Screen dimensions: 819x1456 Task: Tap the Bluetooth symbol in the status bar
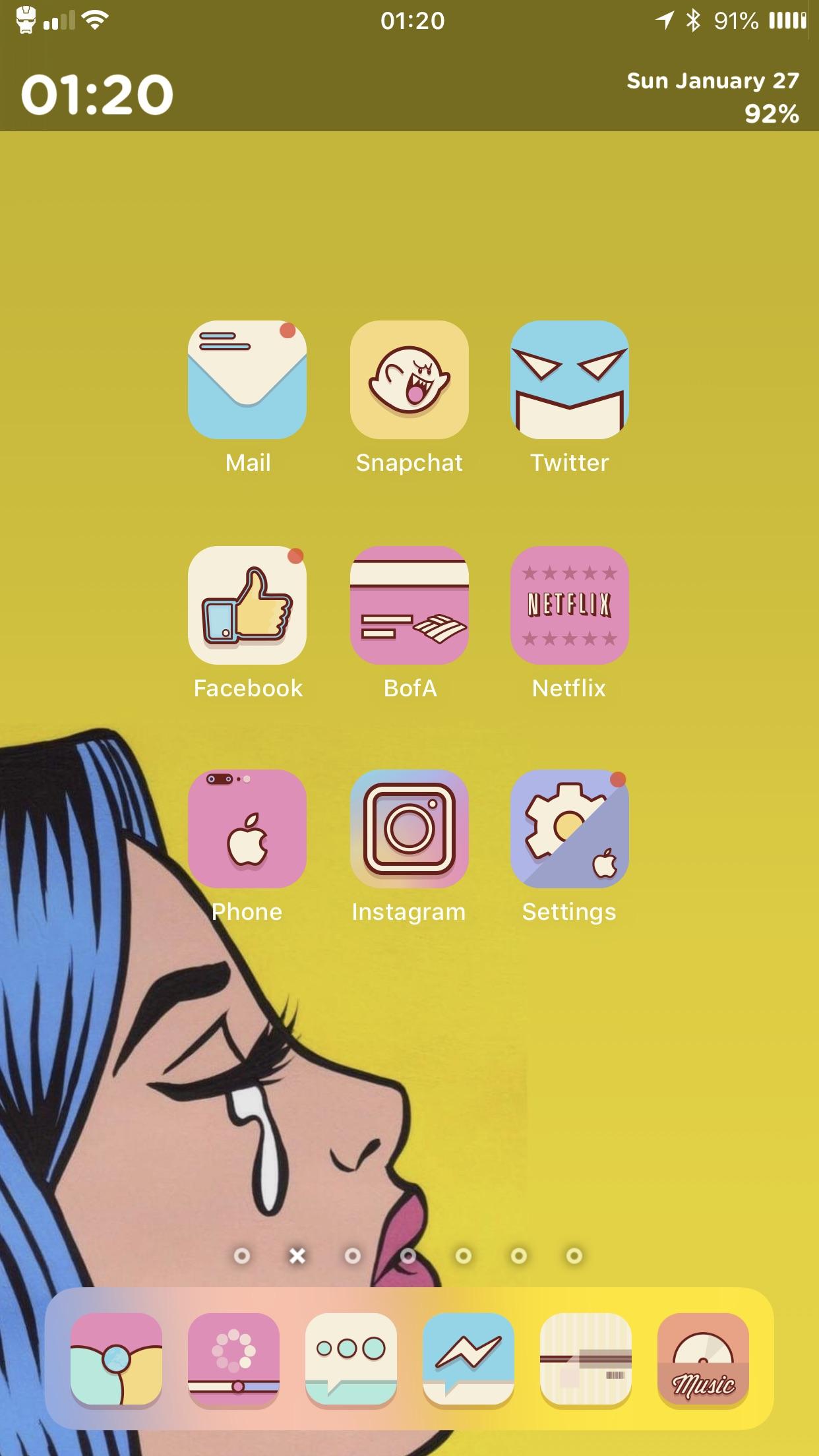coord(693,20)
